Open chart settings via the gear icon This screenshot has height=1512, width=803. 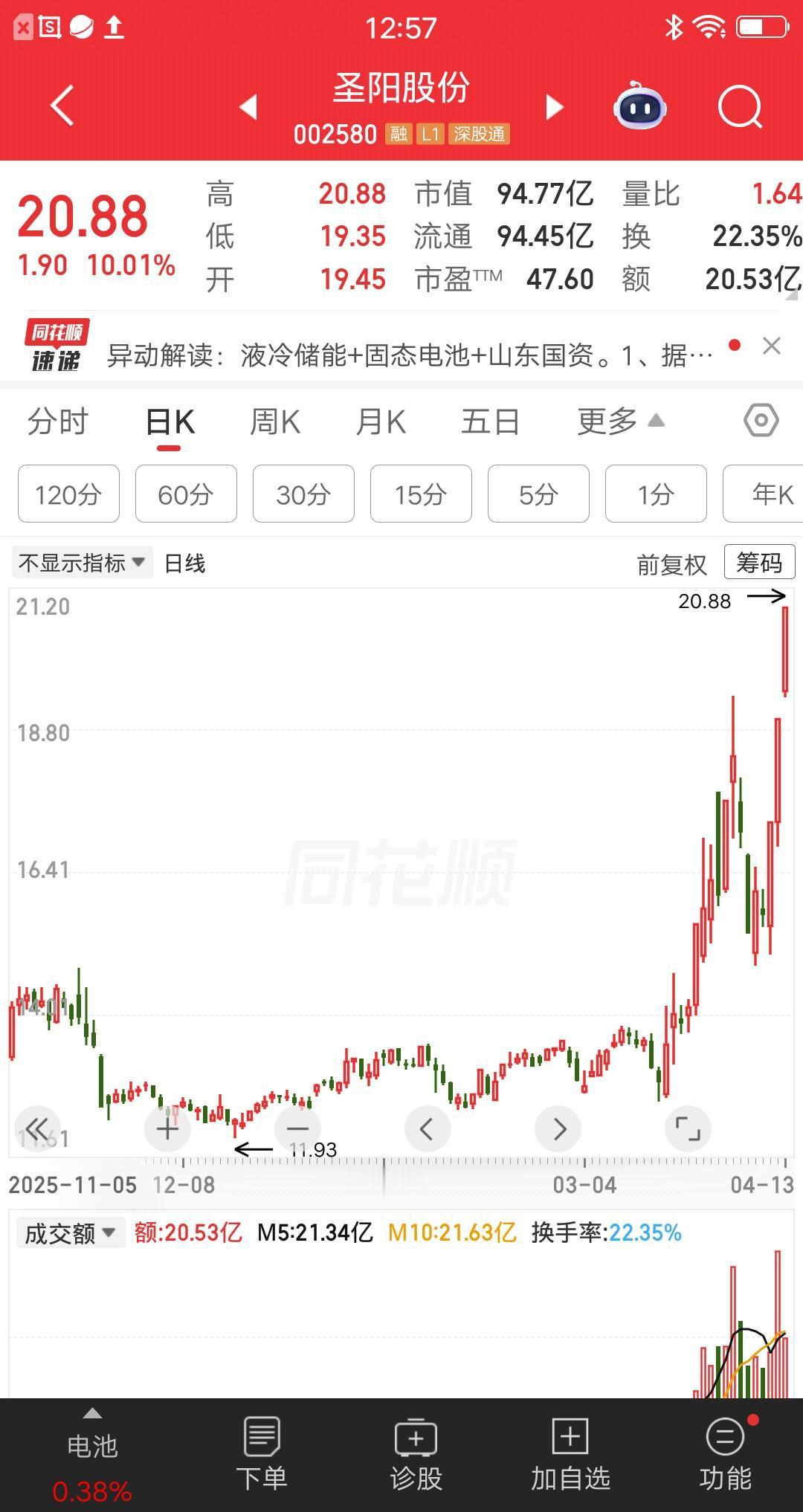tap(761, 421)
